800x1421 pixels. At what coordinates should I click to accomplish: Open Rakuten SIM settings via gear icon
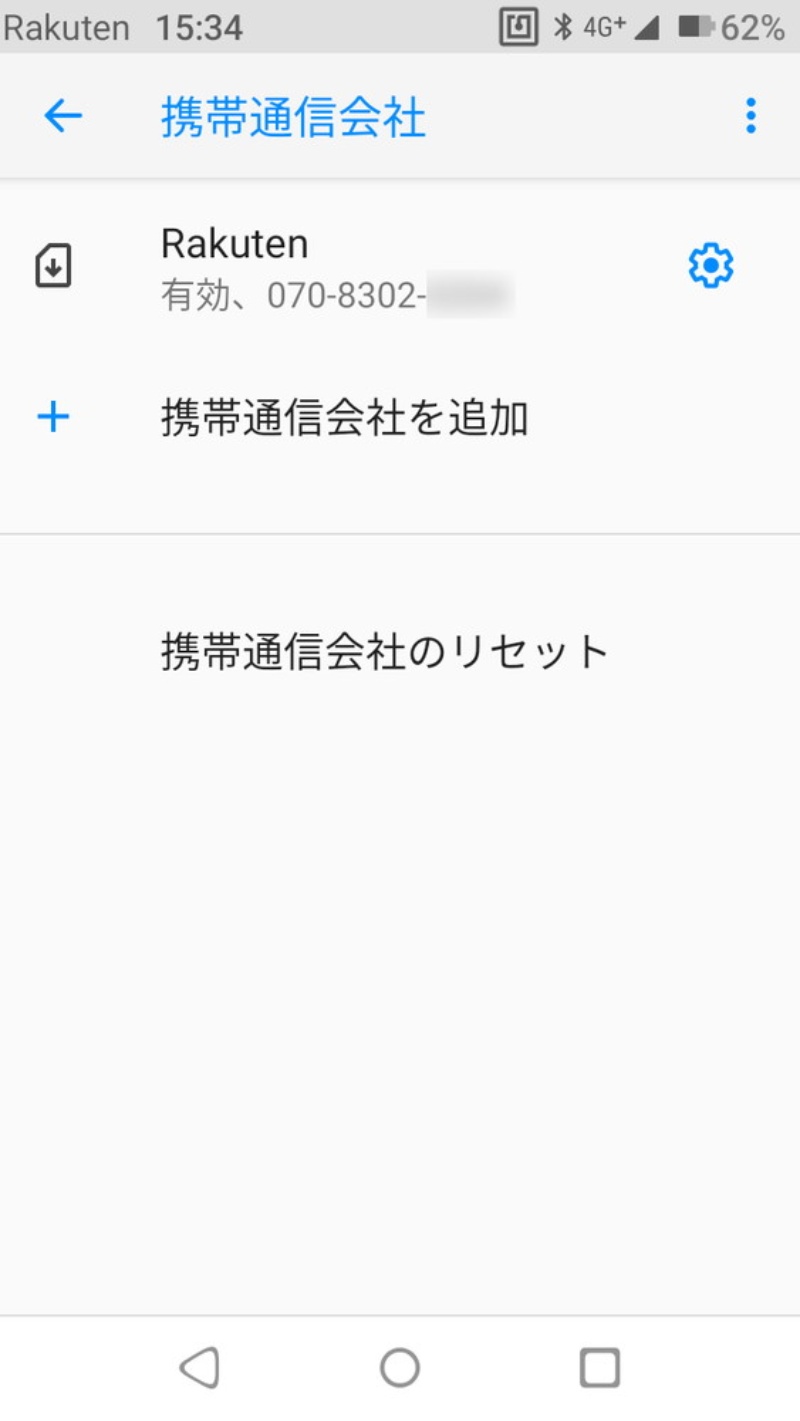click(x=710, y=265)
